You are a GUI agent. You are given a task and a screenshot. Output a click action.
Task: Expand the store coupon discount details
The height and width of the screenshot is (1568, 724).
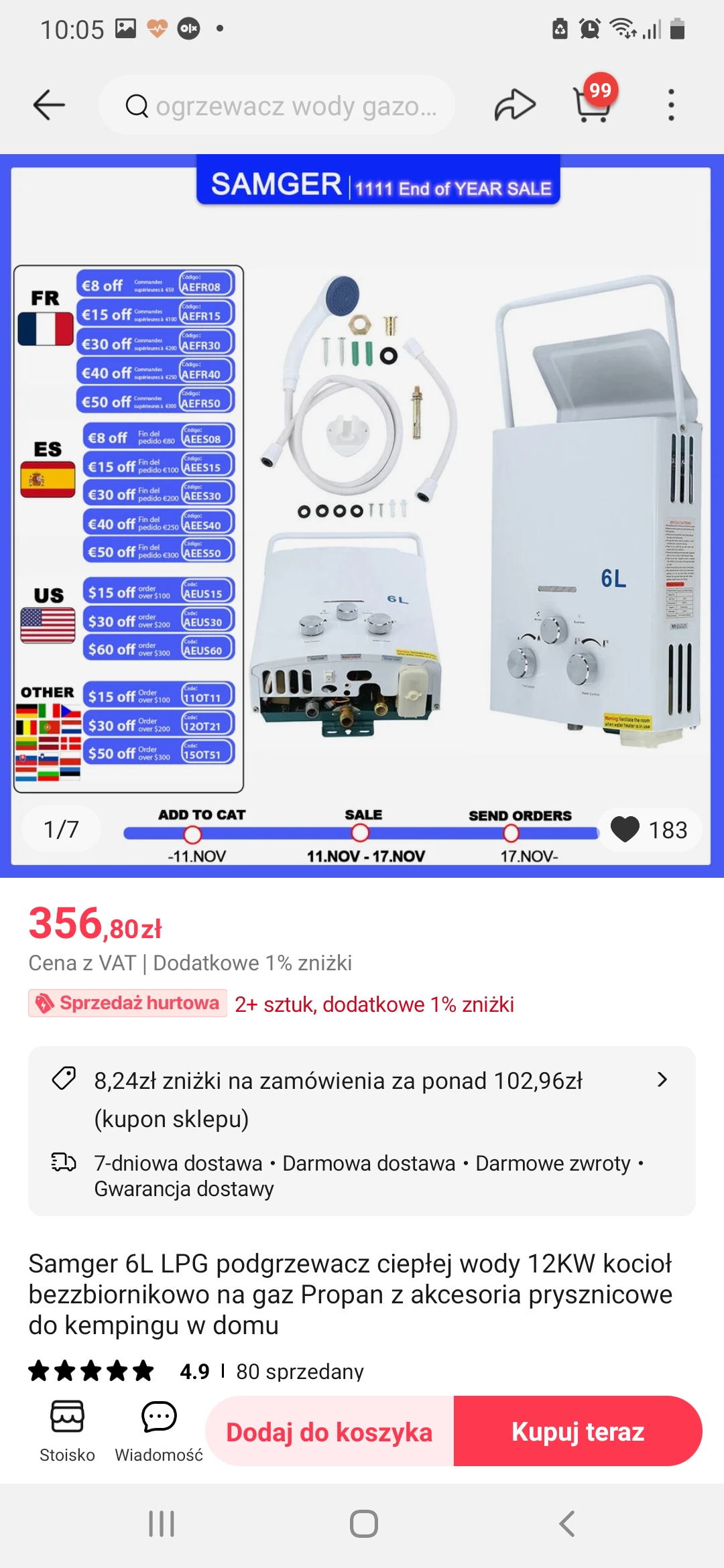pyautogui.click(x=661, y=1080)
